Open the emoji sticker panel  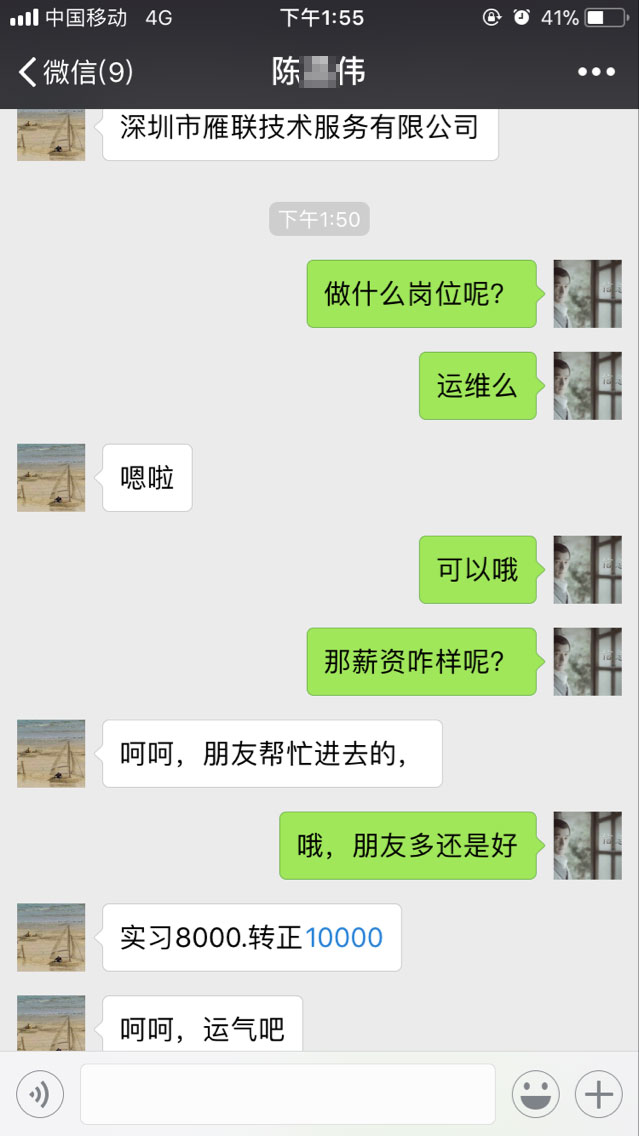pos(535,1095)
